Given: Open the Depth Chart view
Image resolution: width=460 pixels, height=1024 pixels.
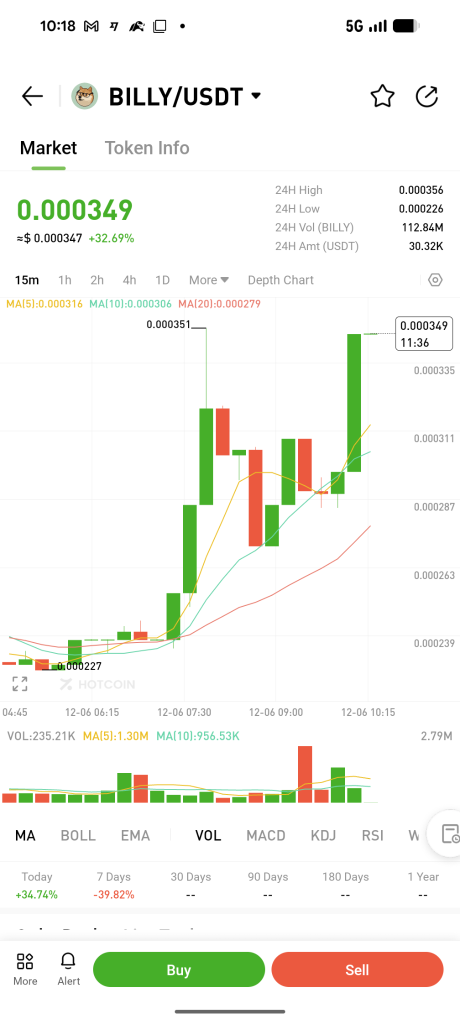Looking at the screenshot, I should click(280, 280).
